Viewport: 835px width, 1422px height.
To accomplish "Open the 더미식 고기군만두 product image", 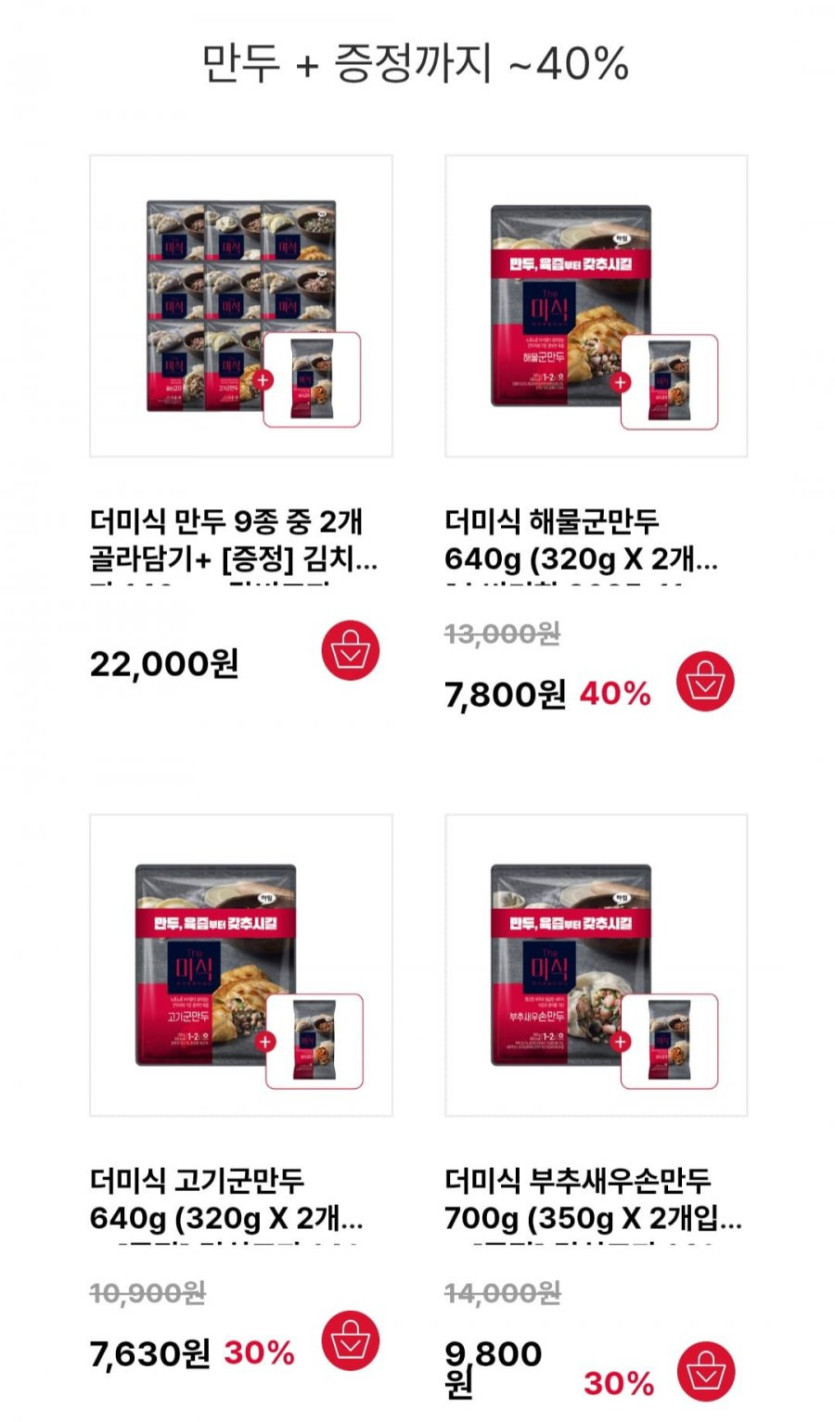I will coord(241,965).
